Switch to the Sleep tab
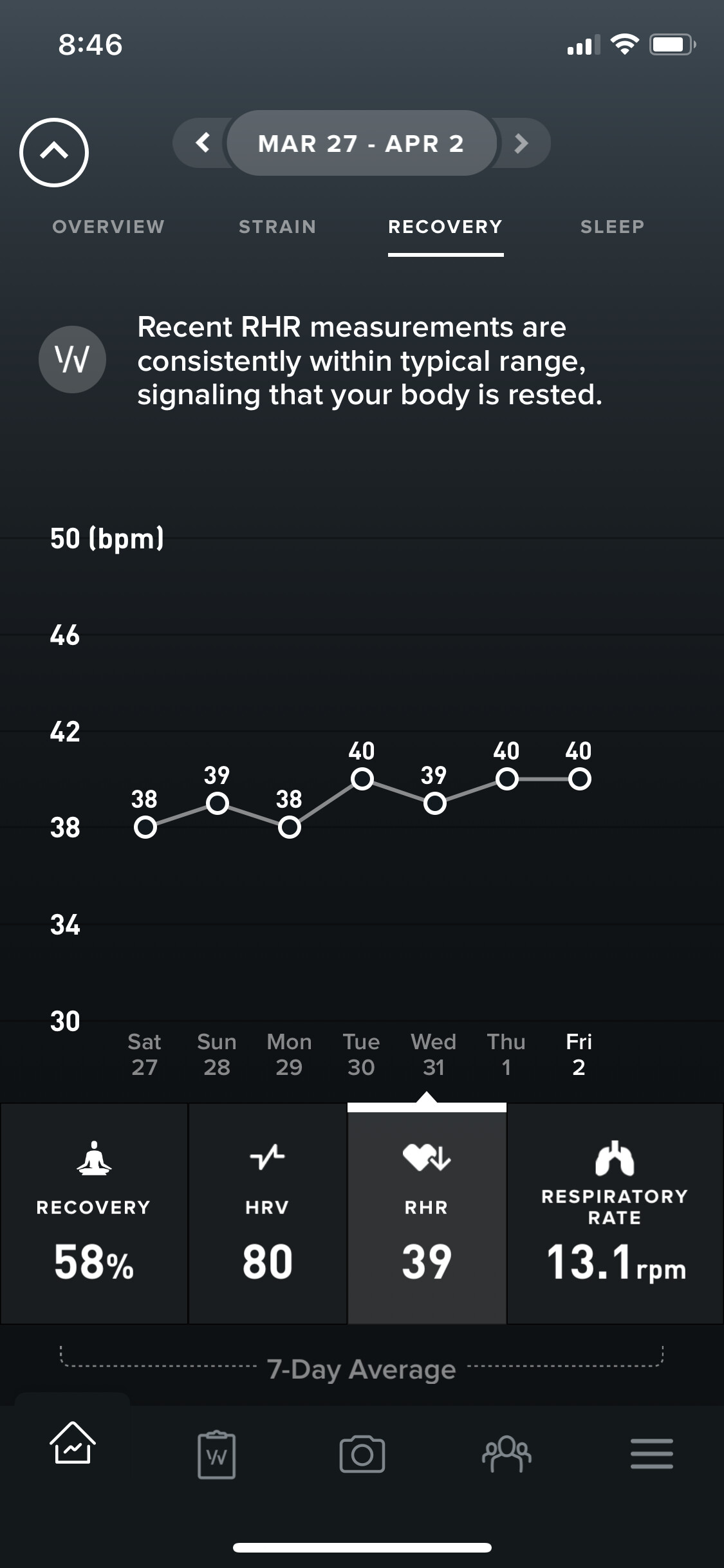 612,227
